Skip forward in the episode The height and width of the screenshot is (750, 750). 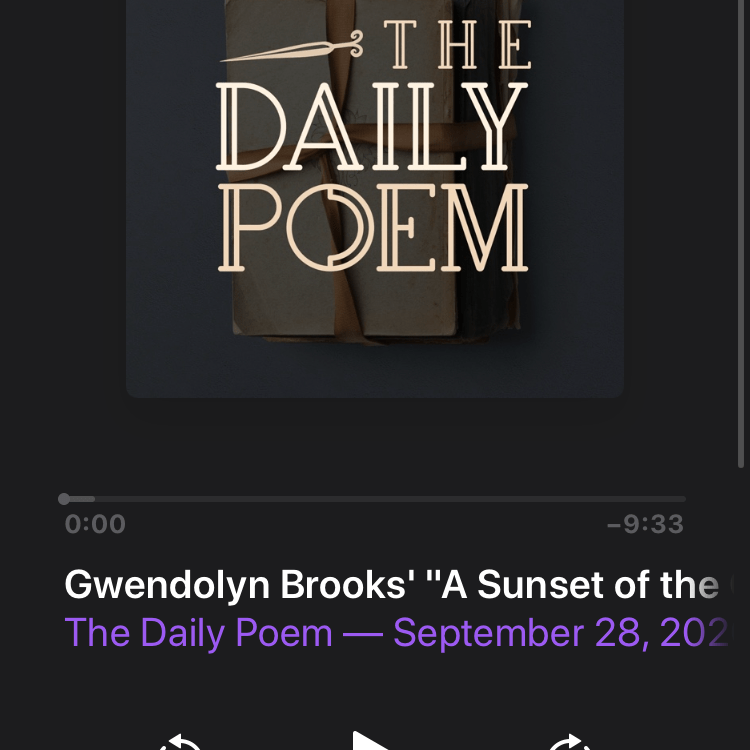click(x=567, y=744)
